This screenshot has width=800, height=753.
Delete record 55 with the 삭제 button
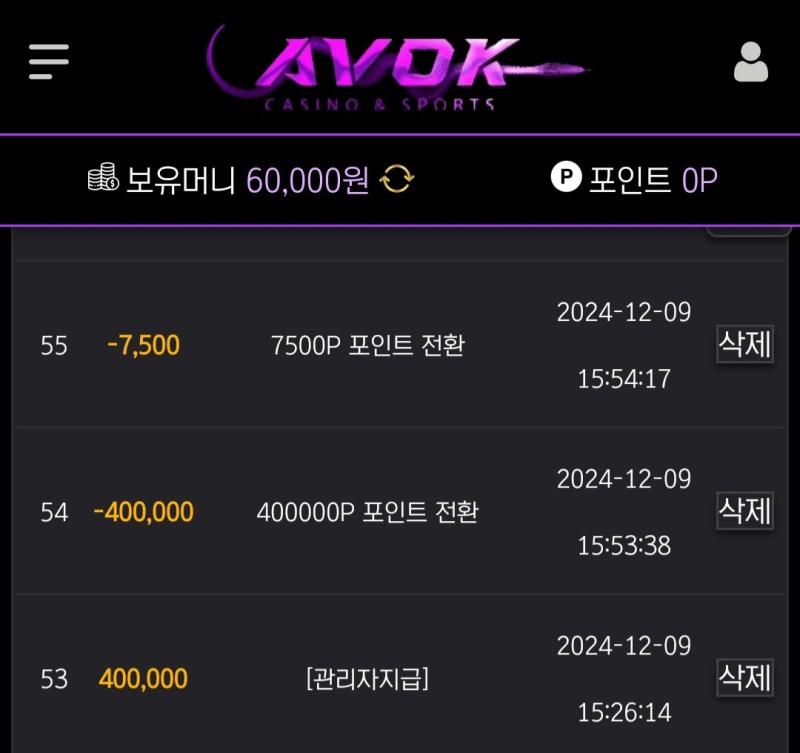pyautogui.click(x=745, y=345)
